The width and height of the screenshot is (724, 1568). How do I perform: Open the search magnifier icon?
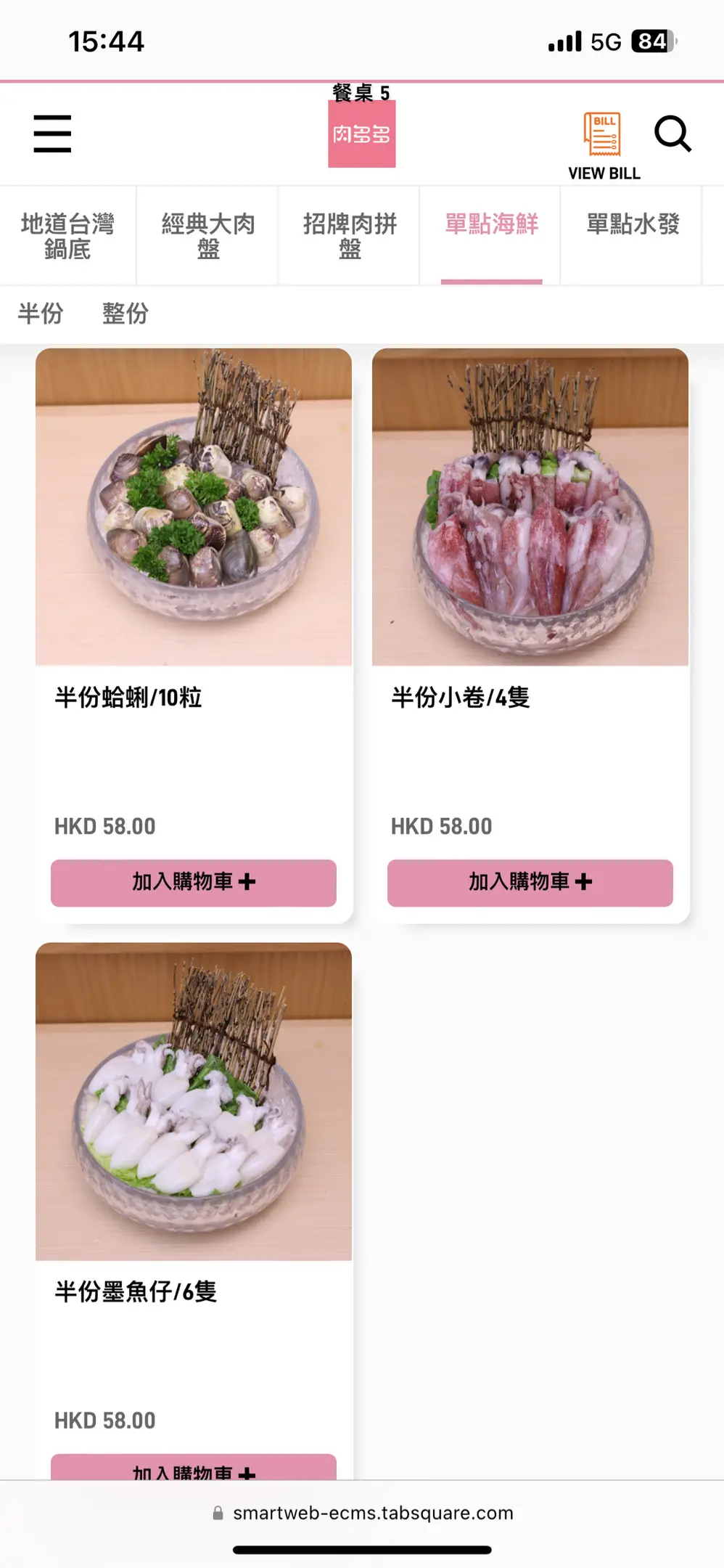coord(672,134)
